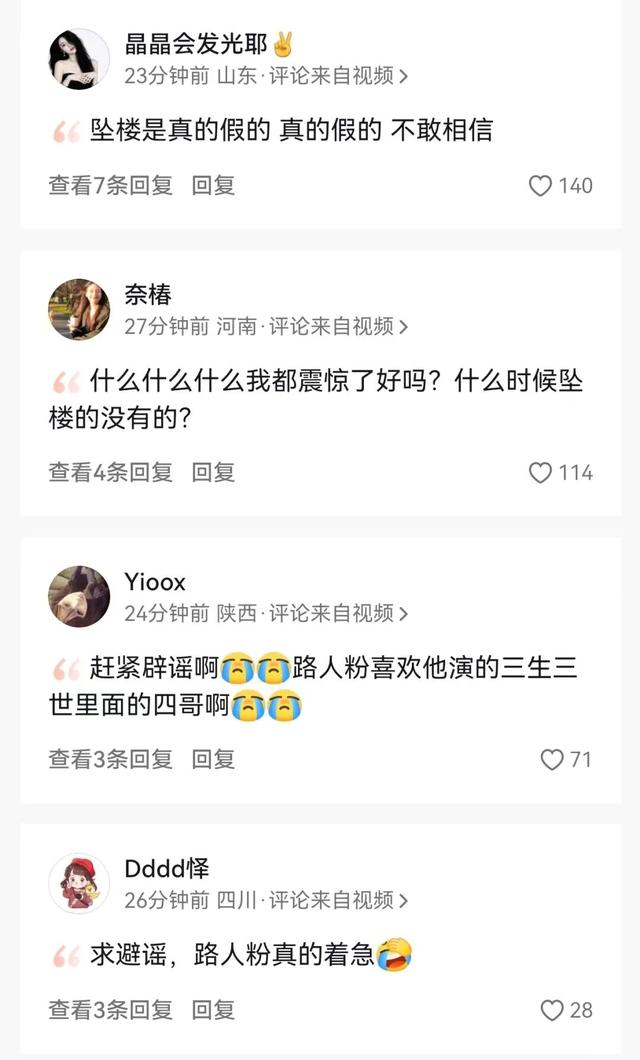The image size is (640, 1060).
Task: Like the comment by 晶晶会发光耶
Action: [x=540, y=186]
